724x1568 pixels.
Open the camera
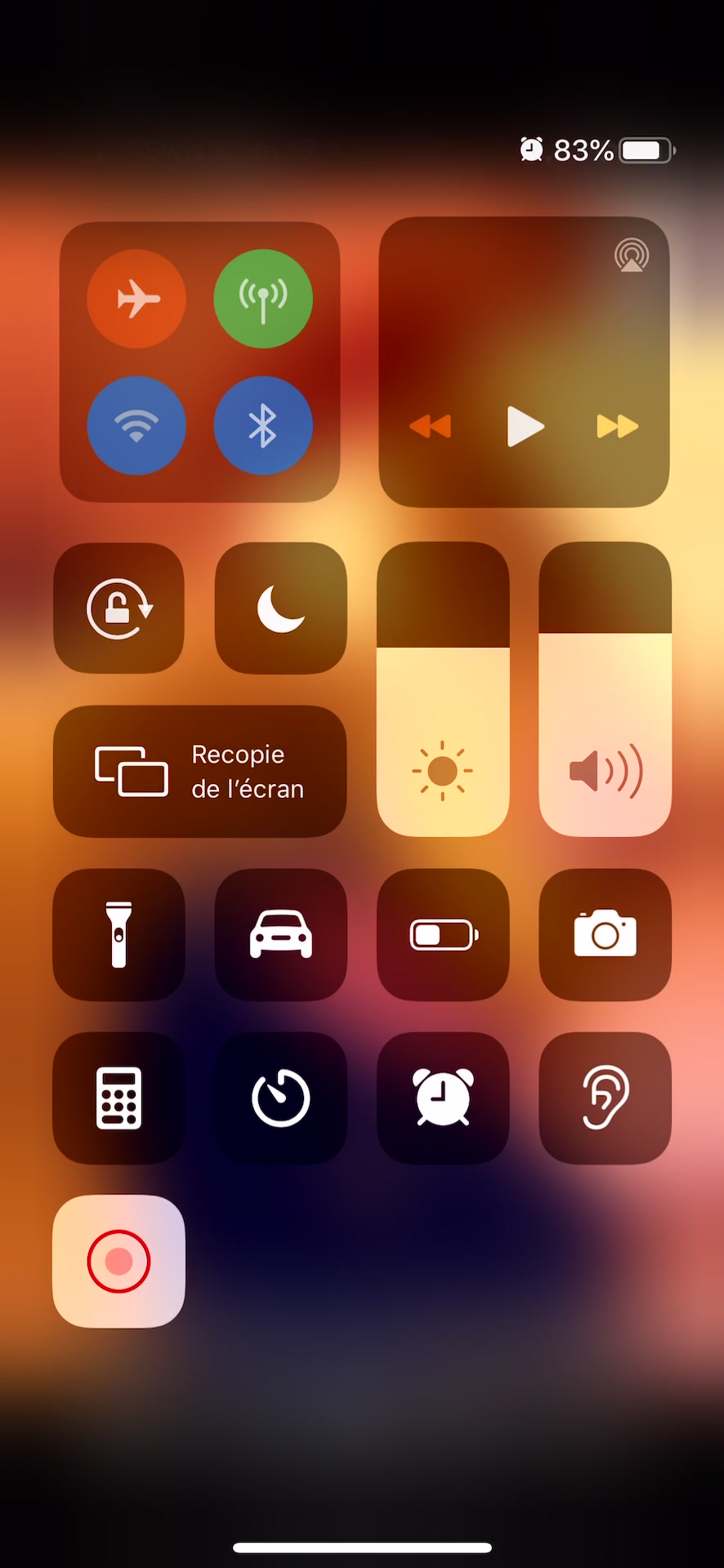click(605, 934)
